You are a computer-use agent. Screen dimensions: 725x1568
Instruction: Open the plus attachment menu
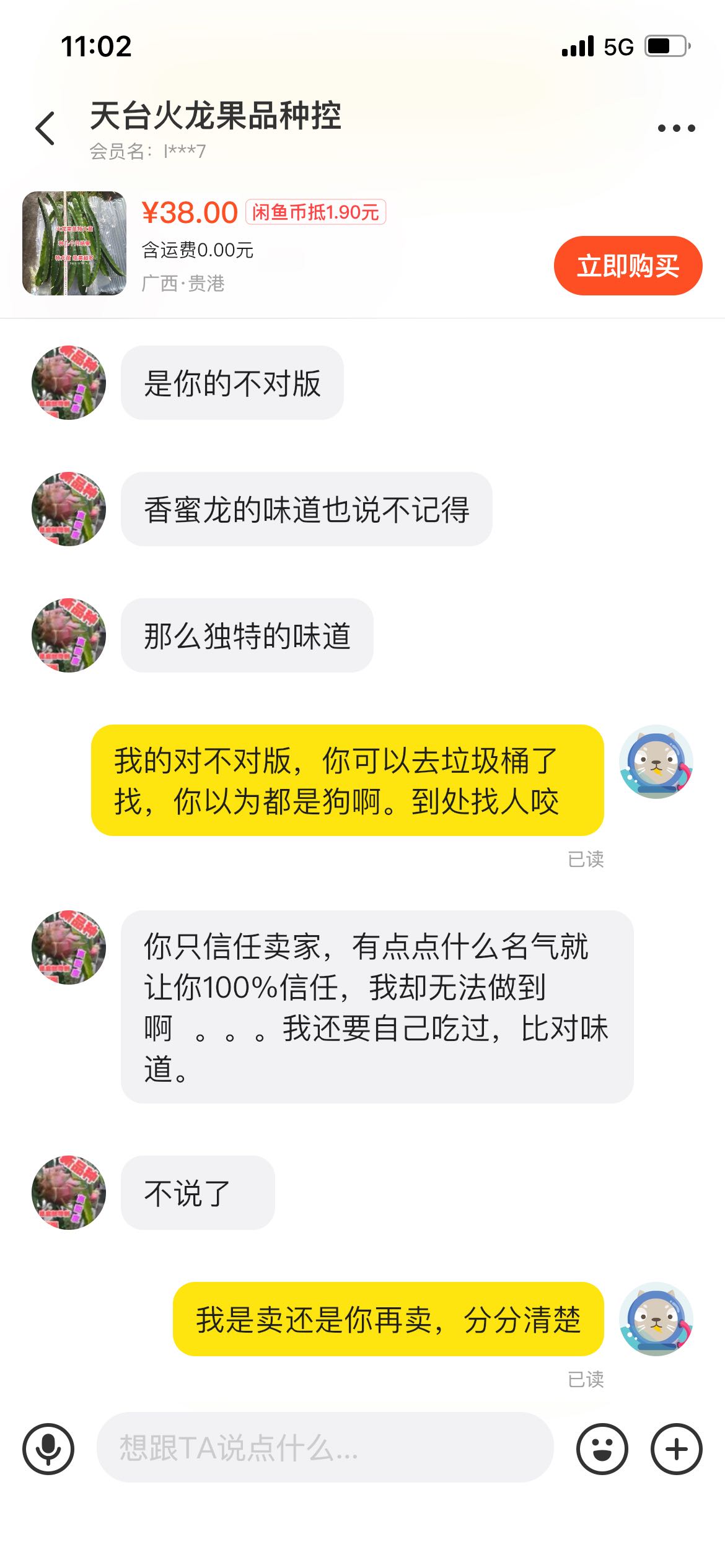[x=676, y=1449]
